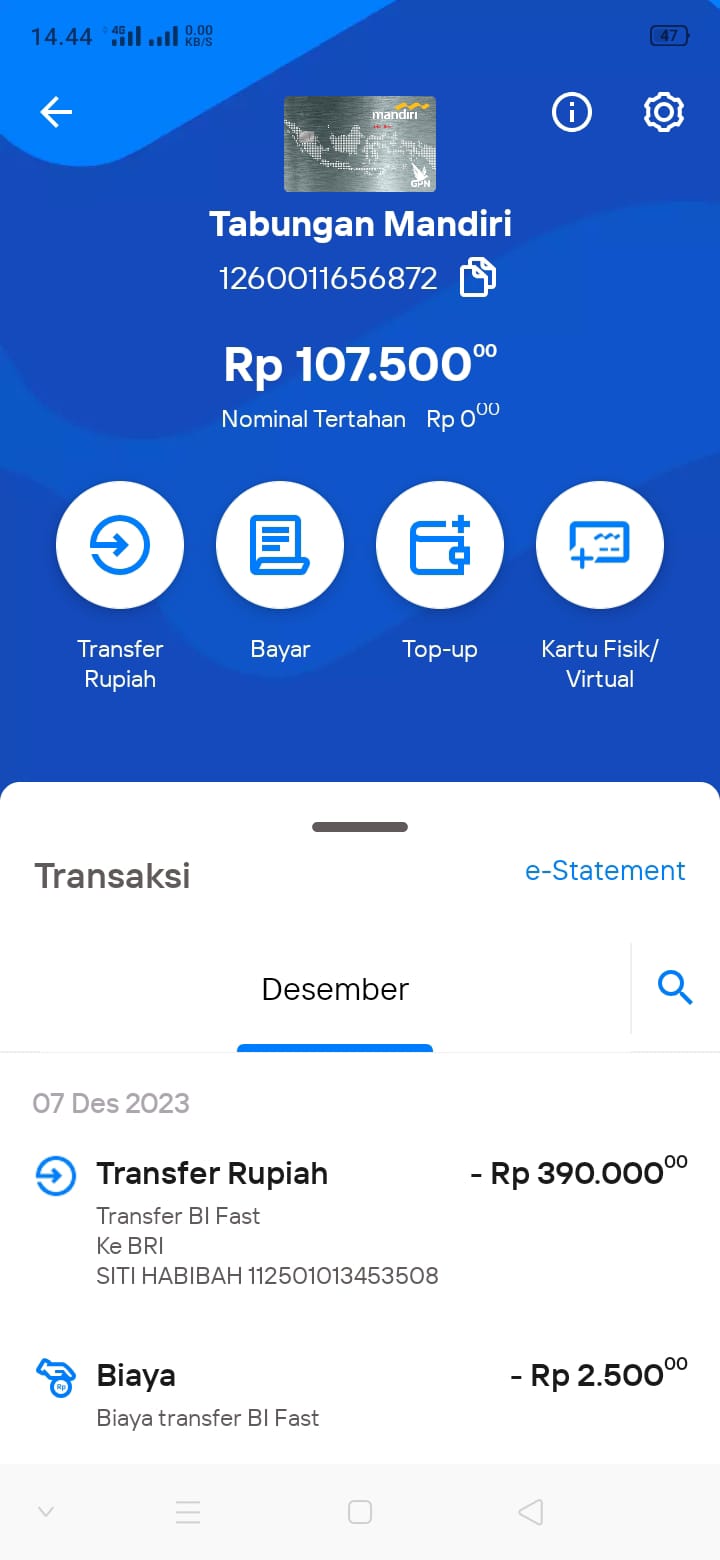The image size is (720, 1560).
Task: Choose the Top-up option
Action: pos(440,546)
